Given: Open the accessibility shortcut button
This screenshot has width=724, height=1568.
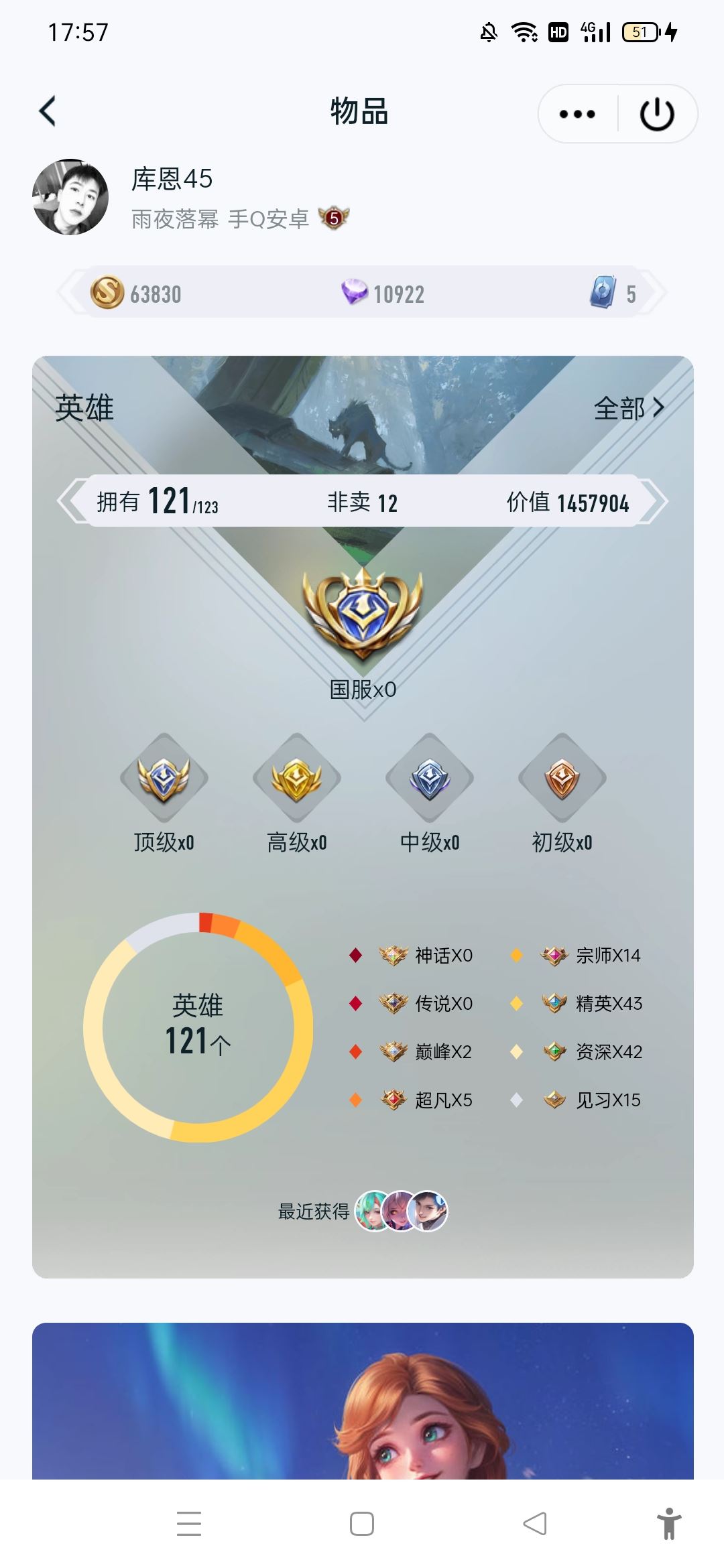Looking at the screenshot, I should [668, 1523].
